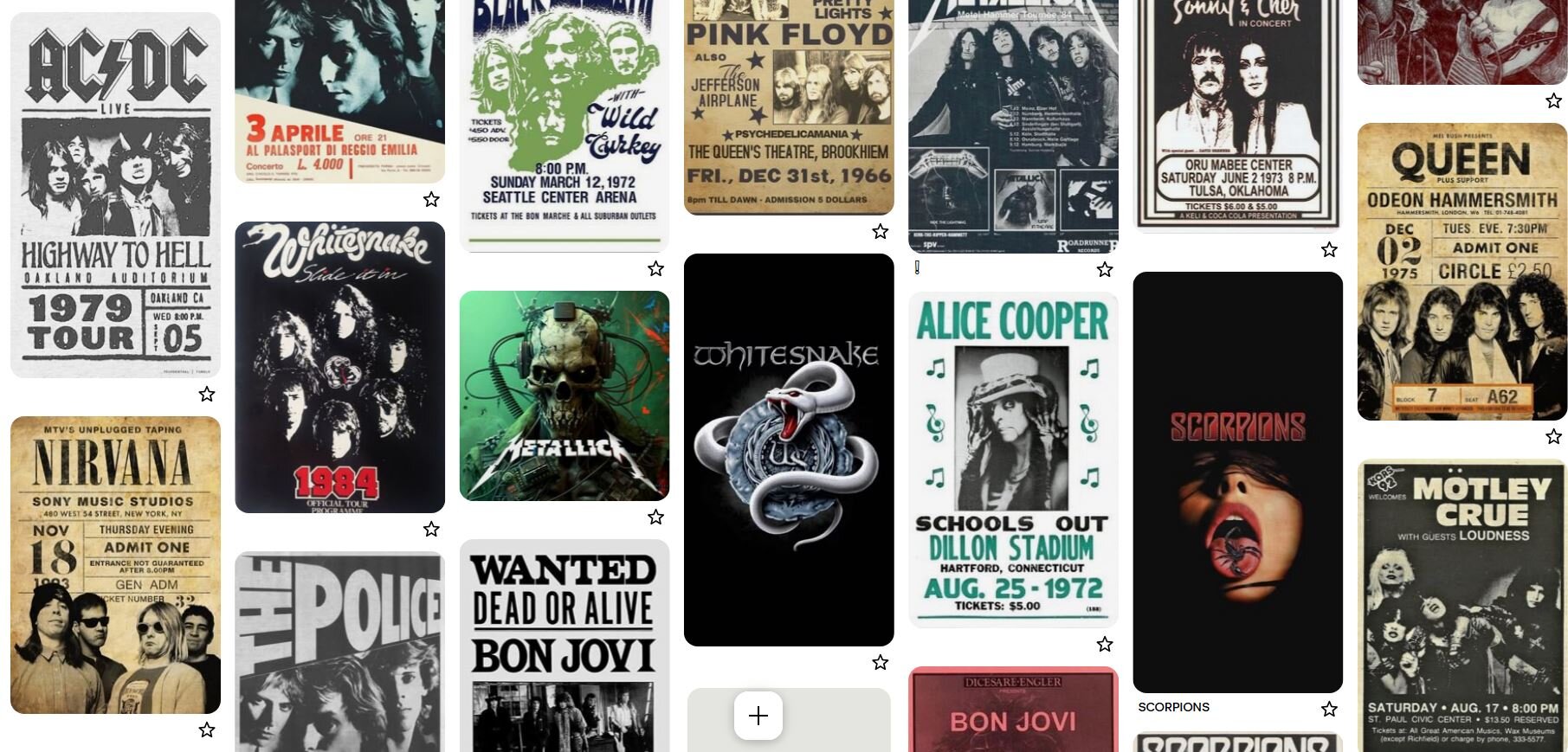Tap the star under Whitesnake 1984 poster

431,529
